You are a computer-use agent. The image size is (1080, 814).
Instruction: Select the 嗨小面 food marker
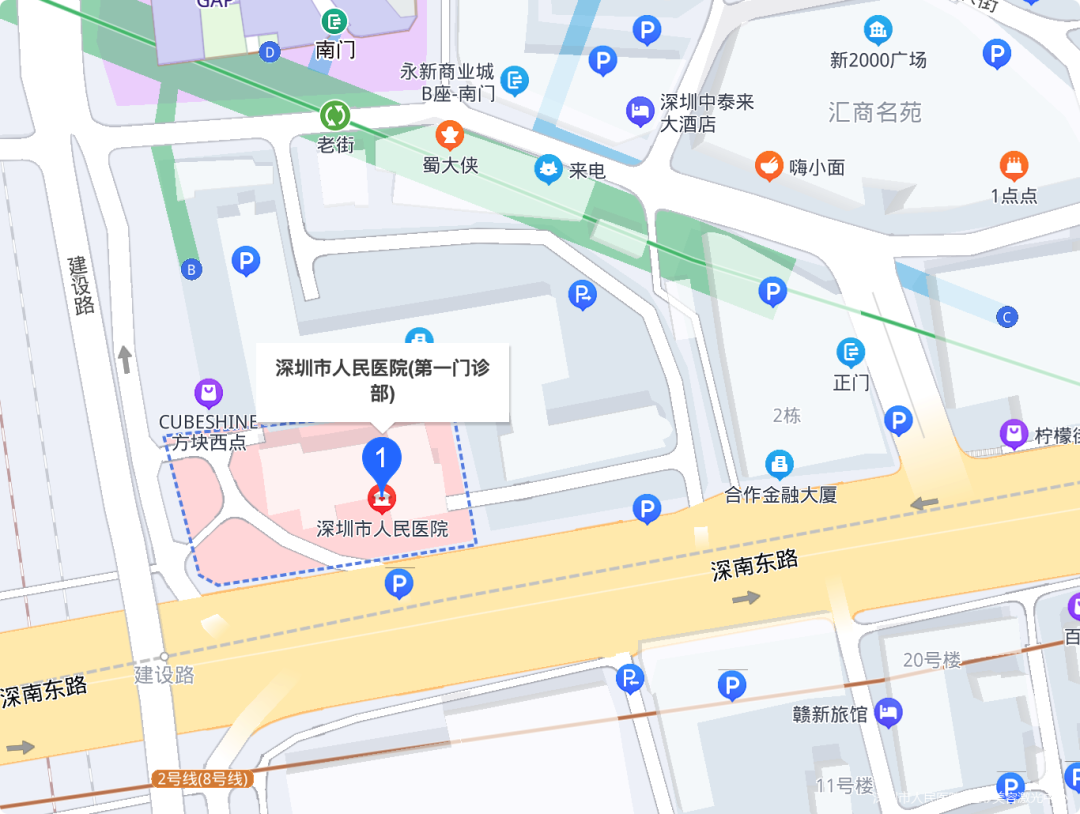(768, 165)
